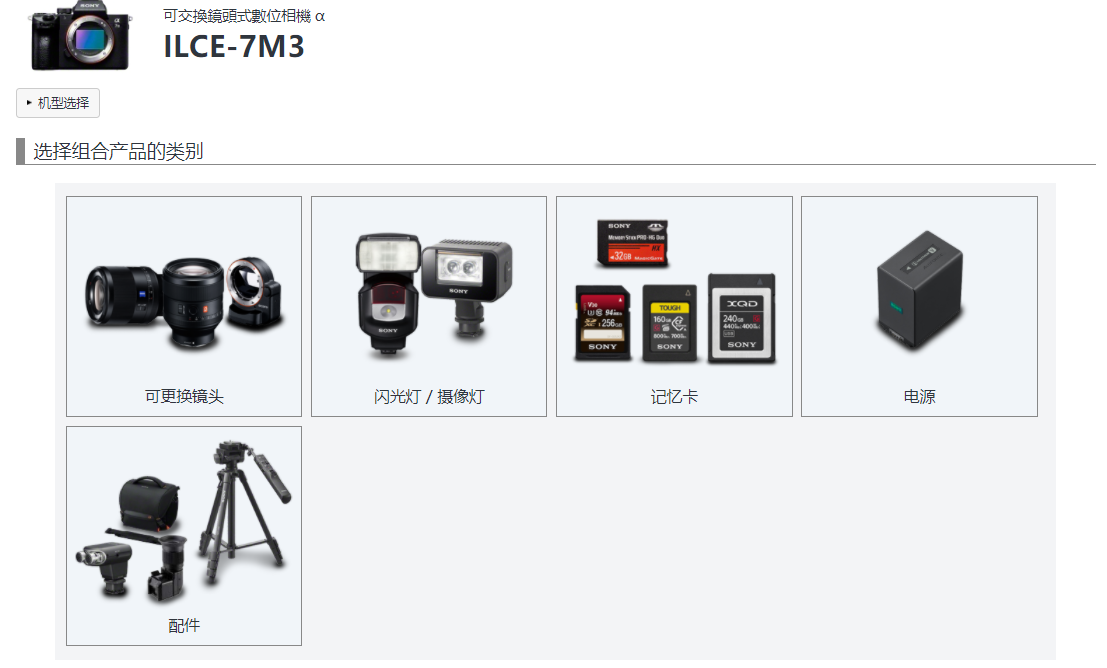Screen dimensions: 1107x668
Task: Open the 记忆卡 category tile
Action: coord(674,306)
